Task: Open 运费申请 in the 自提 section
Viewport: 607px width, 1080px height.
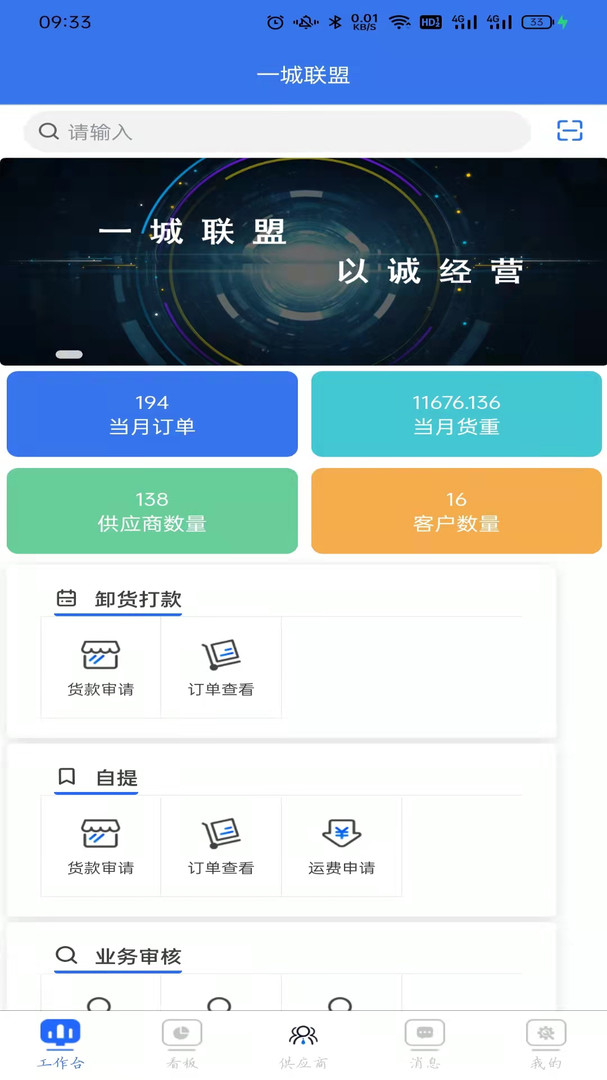Action: (342, 846)
